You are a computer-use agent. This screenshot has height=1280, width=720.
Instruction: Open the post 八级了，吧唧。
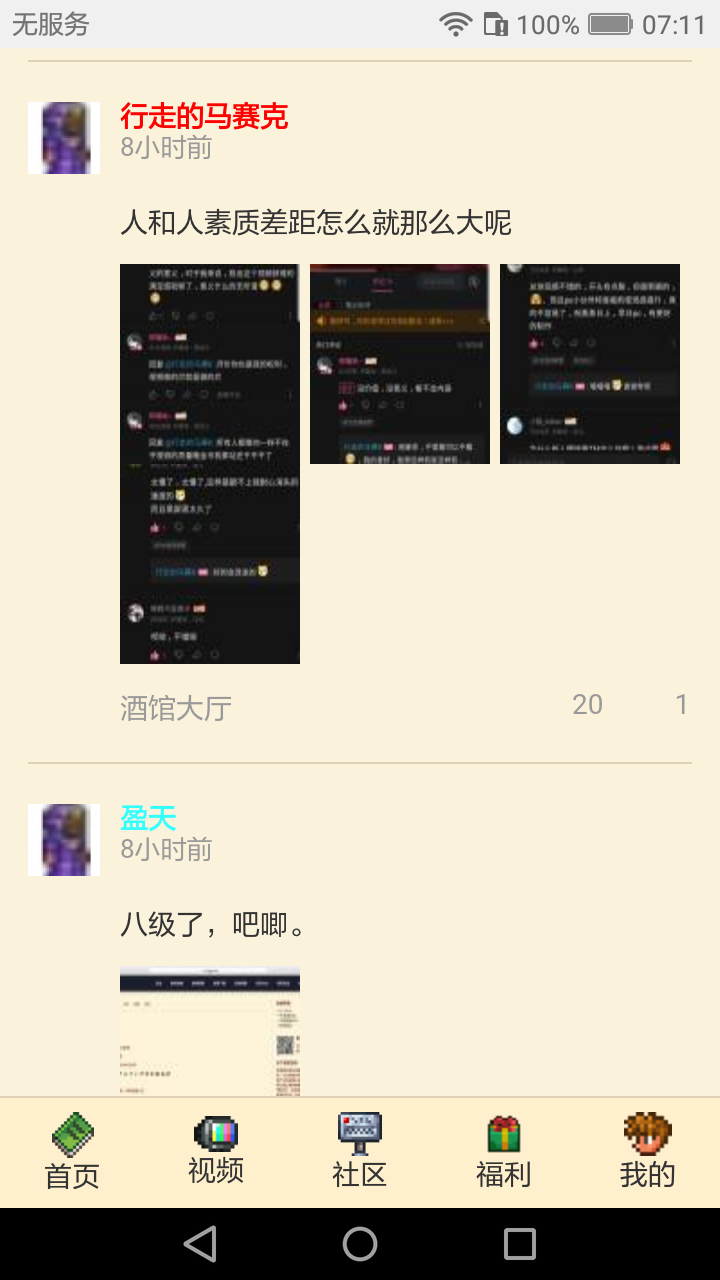coord(214,924)
